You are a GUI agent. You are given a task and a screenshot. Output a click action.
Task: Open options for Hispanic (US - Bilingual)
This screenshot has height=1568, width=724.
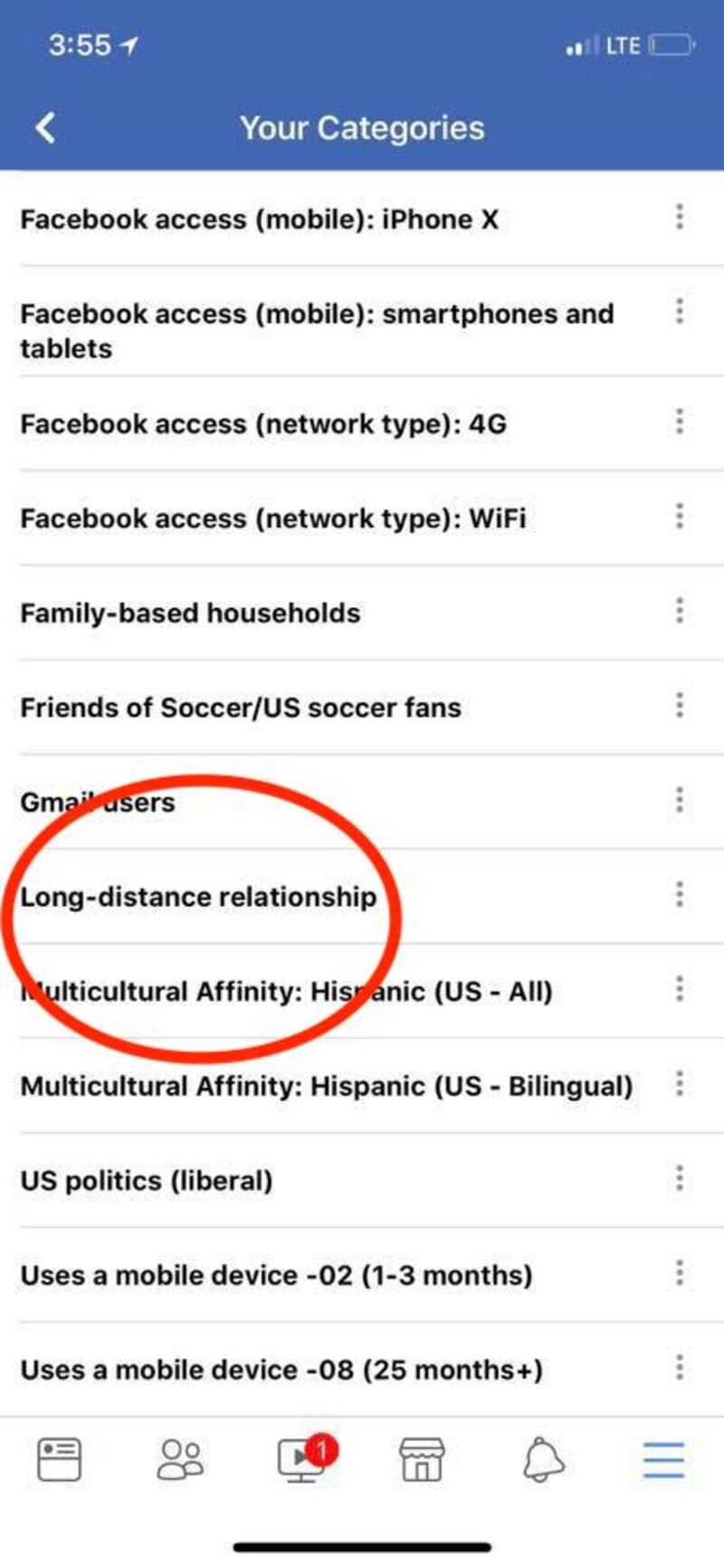click(680, 1083)
